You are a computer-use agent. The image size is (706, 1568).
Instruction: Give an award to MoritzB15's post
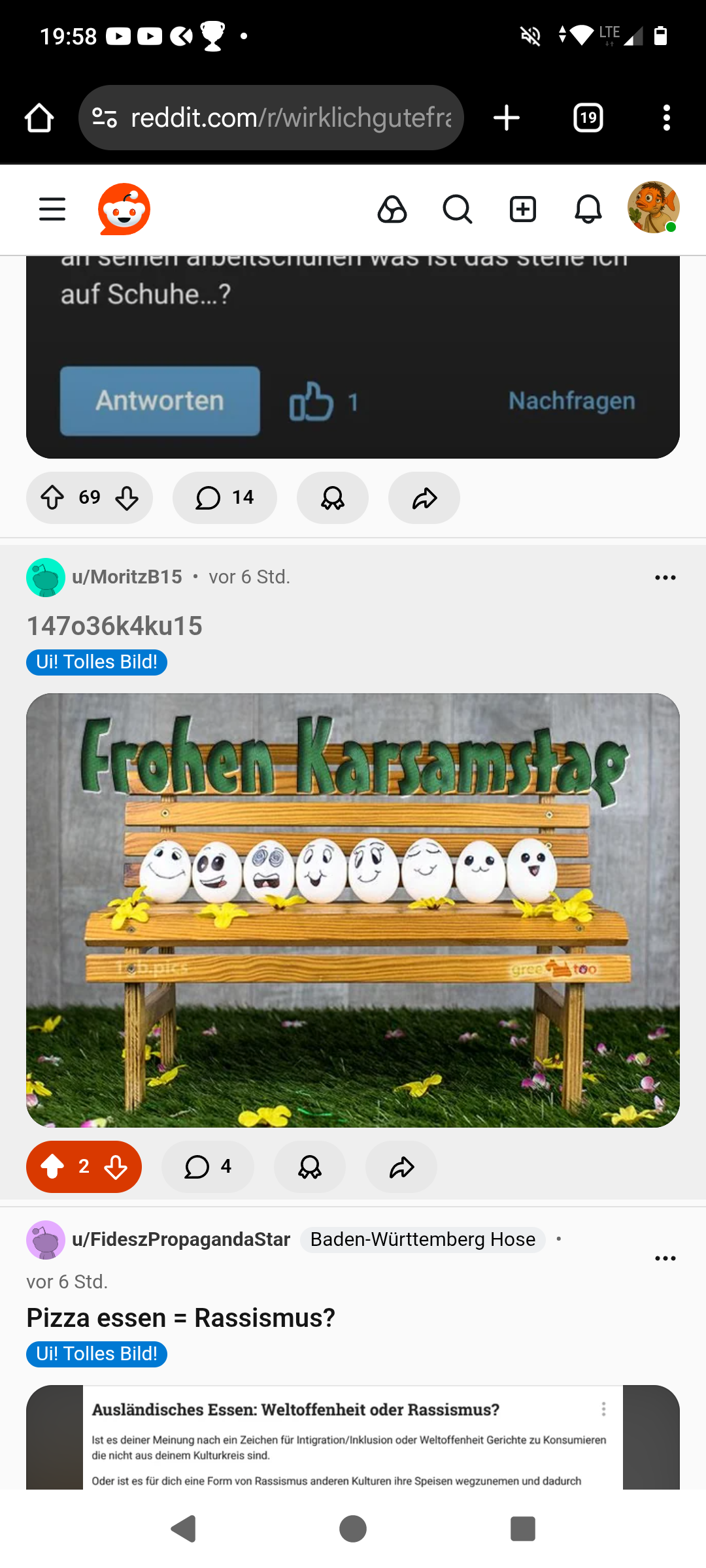pyautogui.click(x=309, y=1167)
